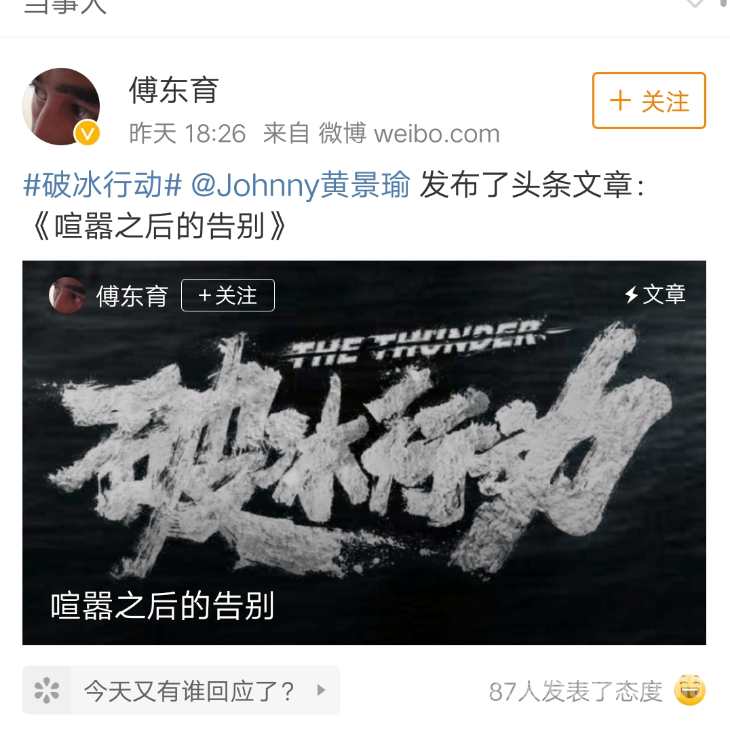Open 傅东育's profile avatar
This screenshot has height=729, width=730.
pyautogui.click(x=61, y=106)
